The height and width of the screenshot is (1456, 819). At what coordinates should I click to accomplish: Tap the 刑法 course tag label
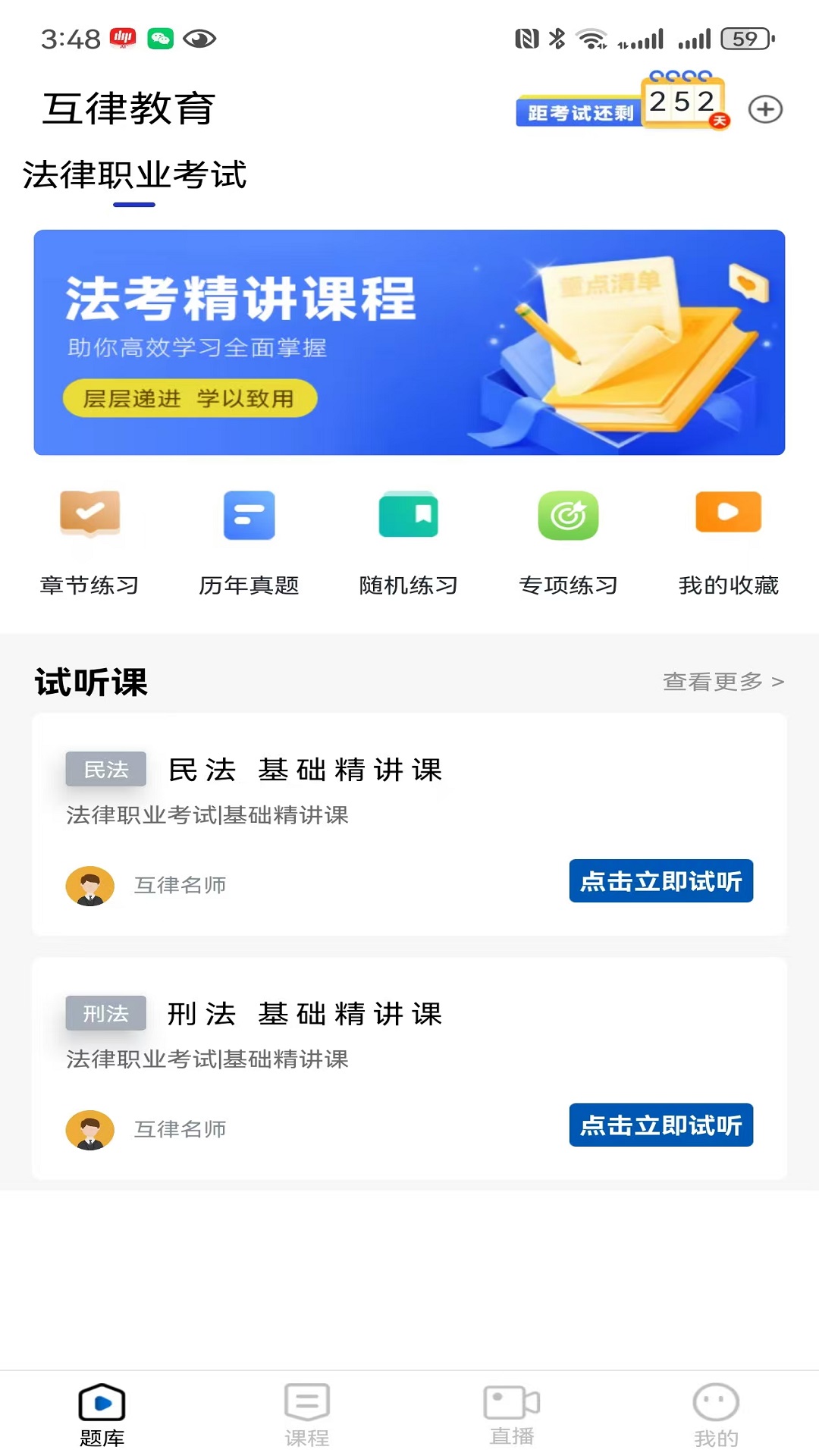(x=105, y=1012)
